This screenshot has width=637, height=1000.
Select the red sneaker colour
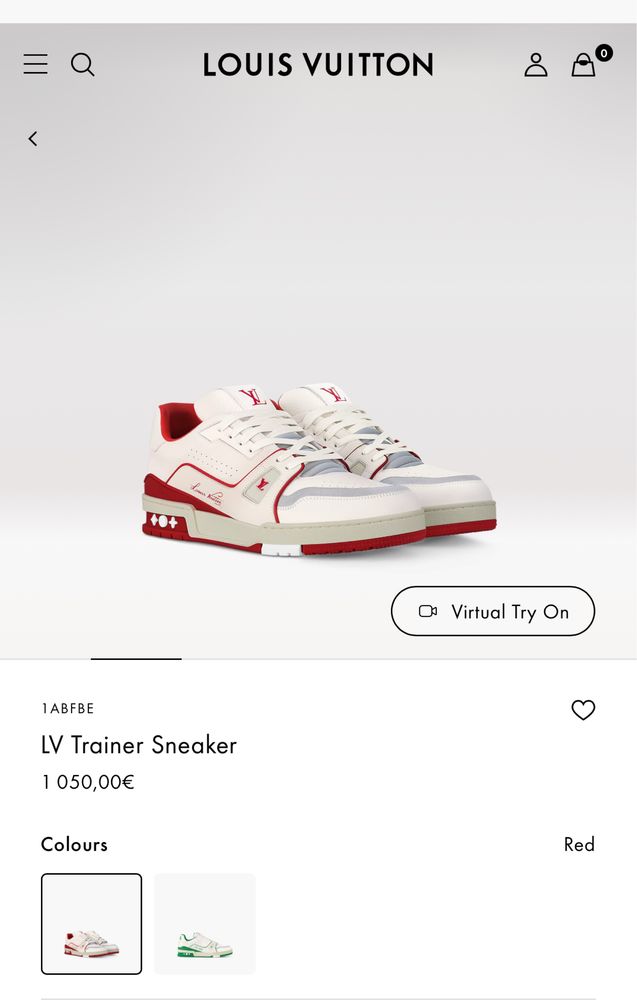pyautogui.click(x=91, y=924)
